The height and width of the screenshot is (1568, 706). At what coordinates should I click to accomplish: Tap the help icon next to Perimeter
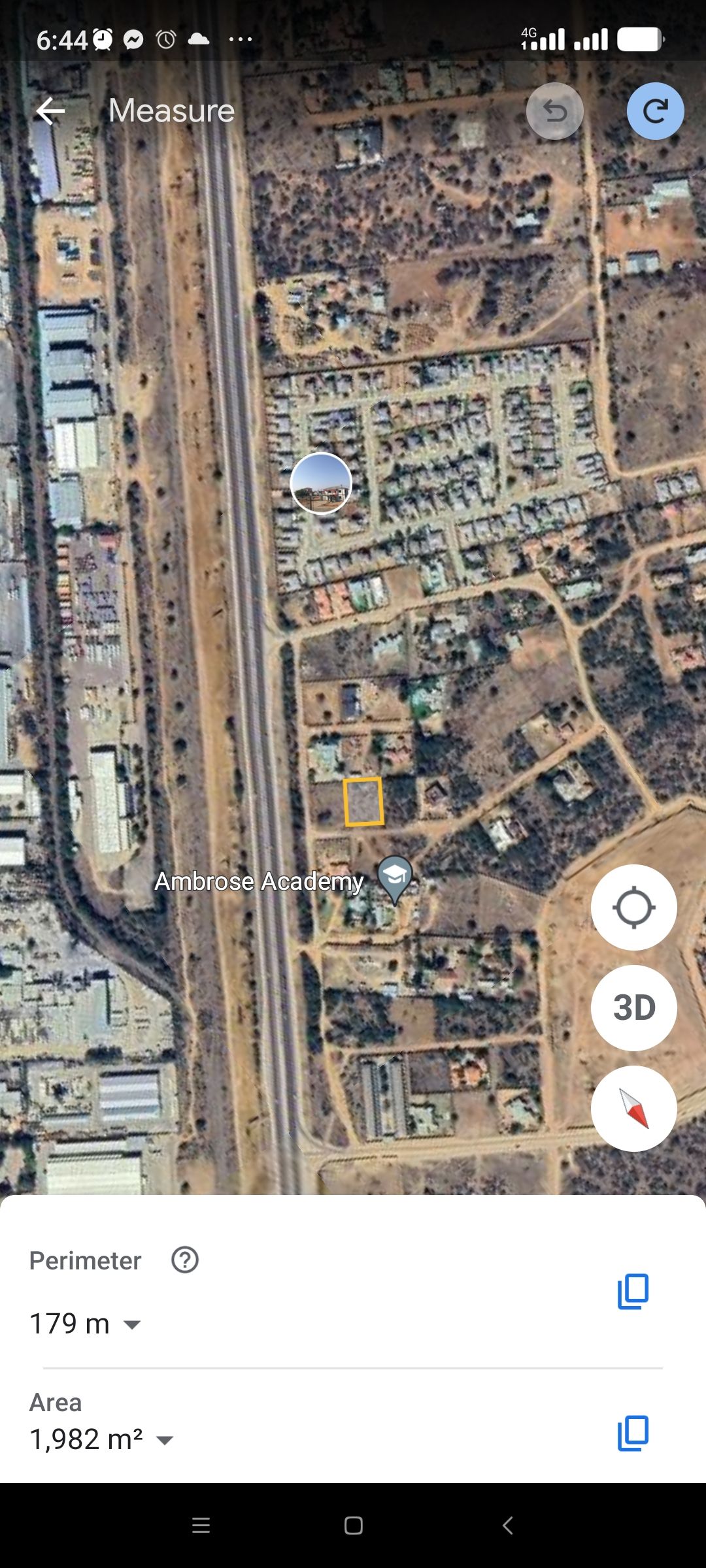click(184, 1260)
